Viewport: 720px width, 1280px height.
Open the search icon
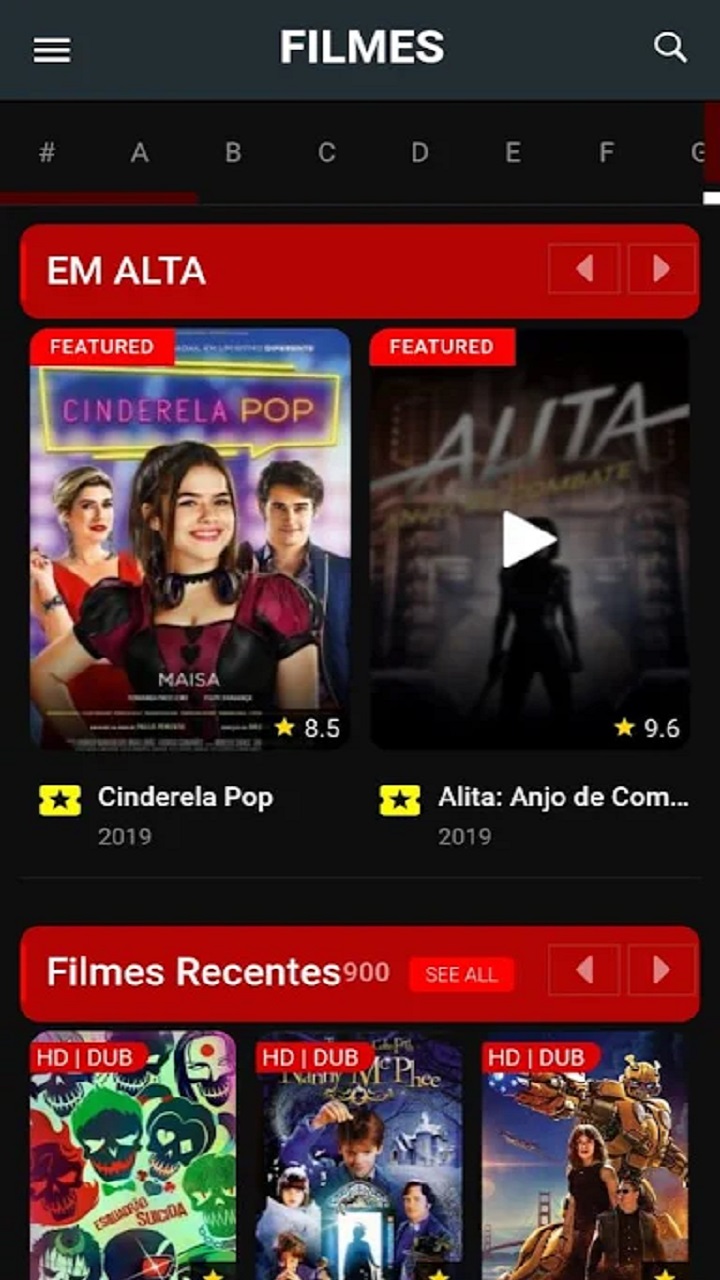pyautogui.click(x=670, y=47)
